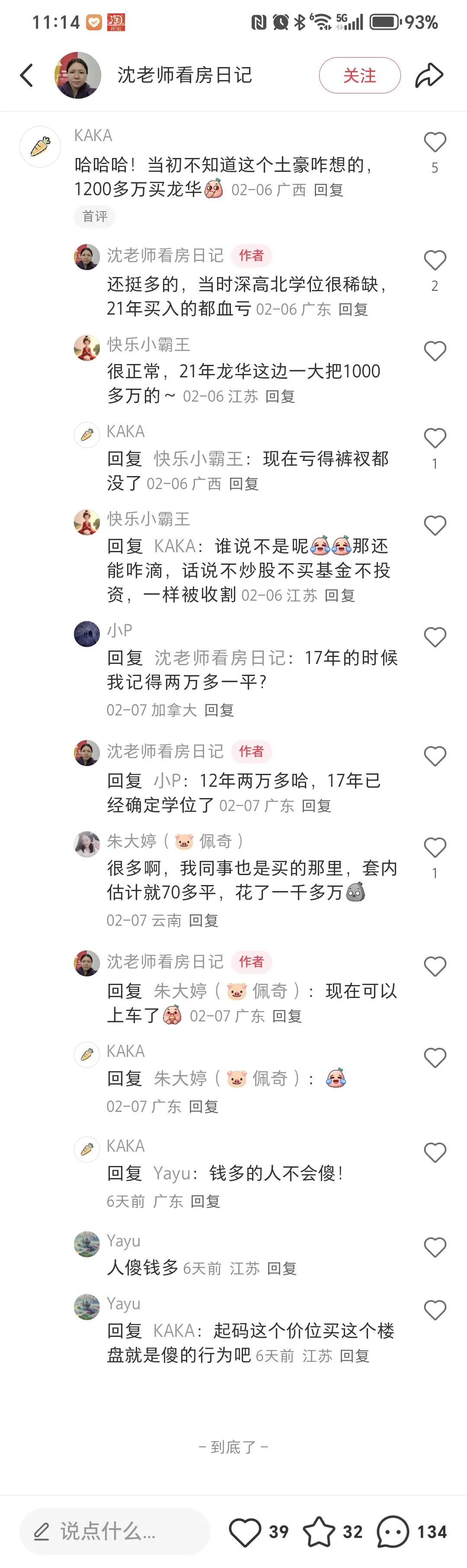Like the author's reply about 深高北学位
This screenshot has width=467, height=1568.
435,261
